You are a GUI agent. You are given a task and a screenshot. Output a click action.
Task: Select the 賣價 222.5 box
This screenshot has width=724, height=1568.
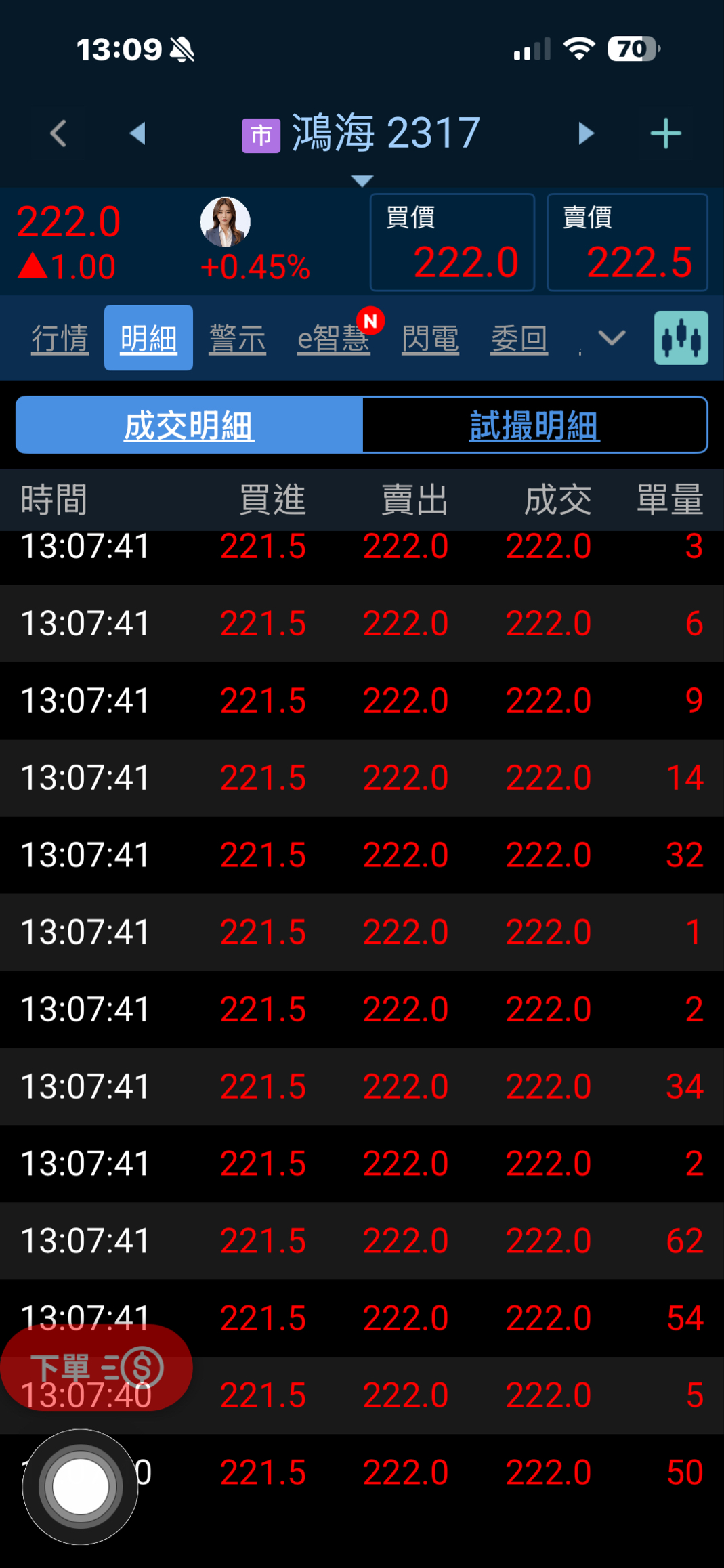click(x=627, y=242)
